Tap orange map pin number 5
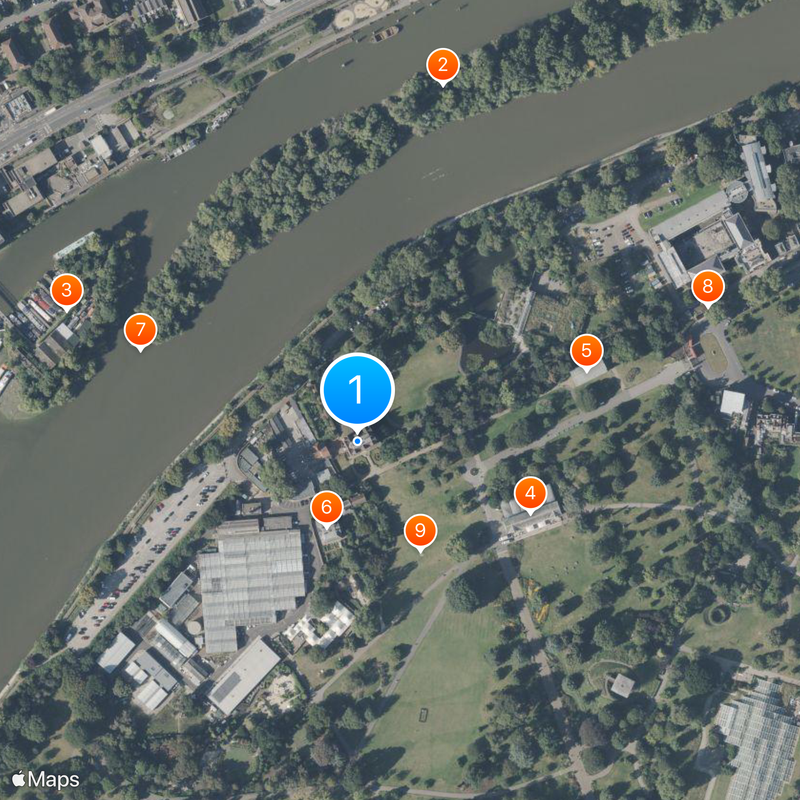The image size is (800, 800). coord(586,350)
